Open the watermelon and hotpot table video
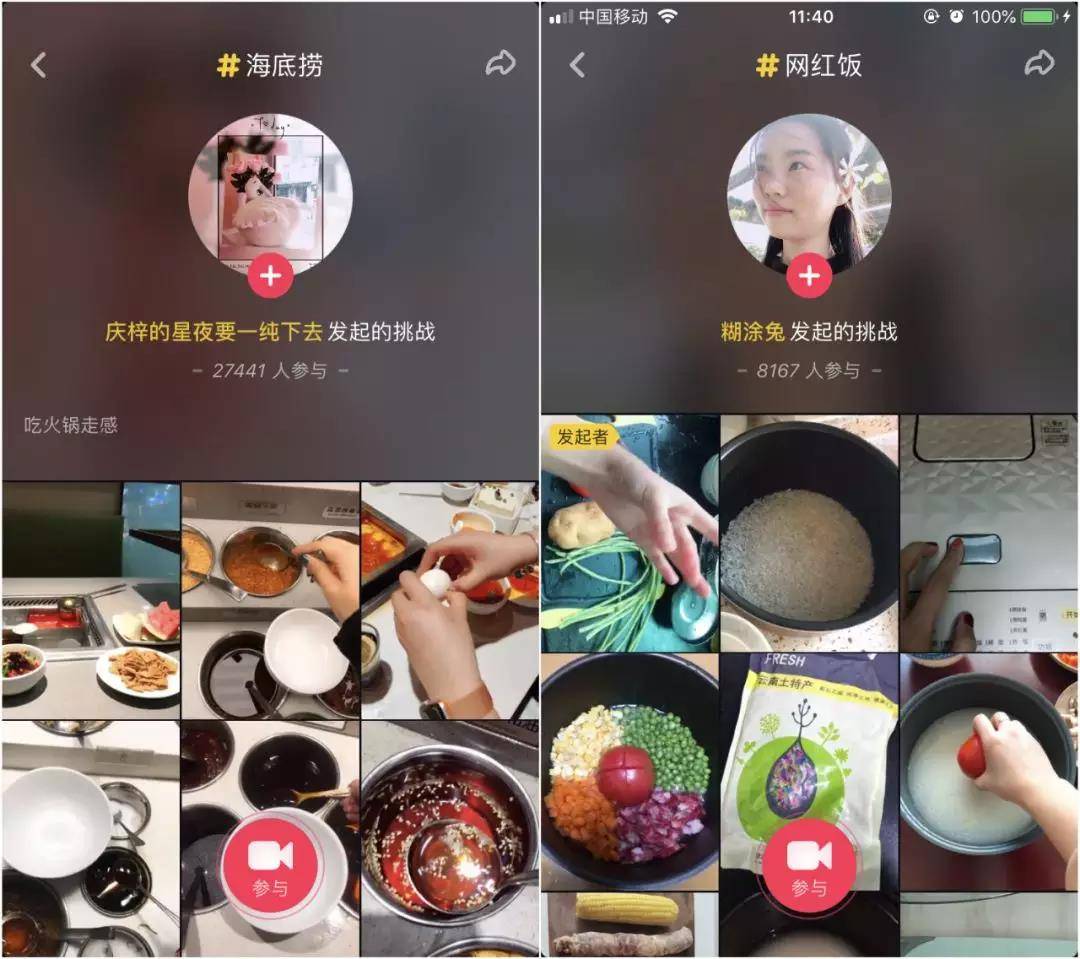This screenshot has width=1080, height=959. [x=90, y=600]
